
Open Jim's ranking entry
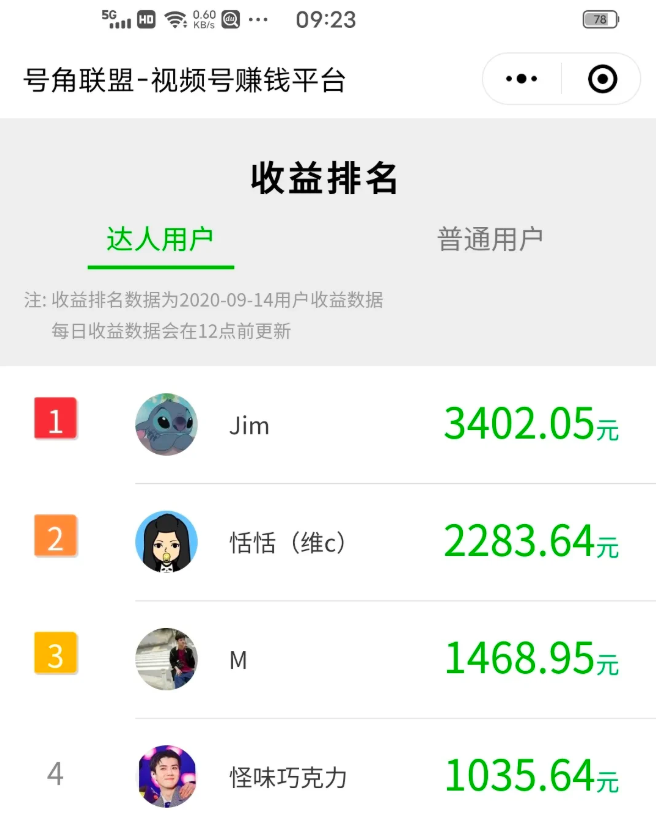click(330, 425)
